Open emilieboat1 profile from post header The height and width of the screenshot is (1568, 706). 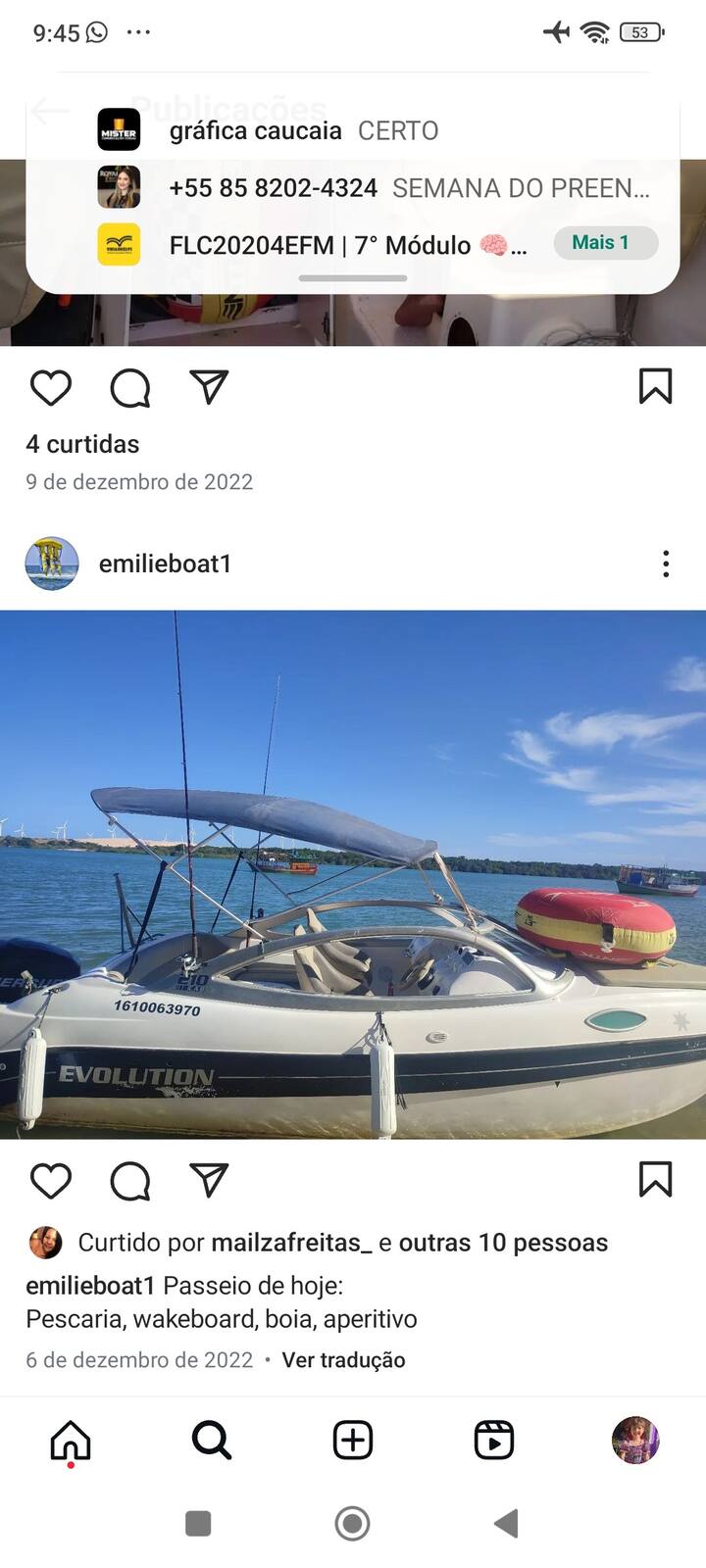point(165,563)
